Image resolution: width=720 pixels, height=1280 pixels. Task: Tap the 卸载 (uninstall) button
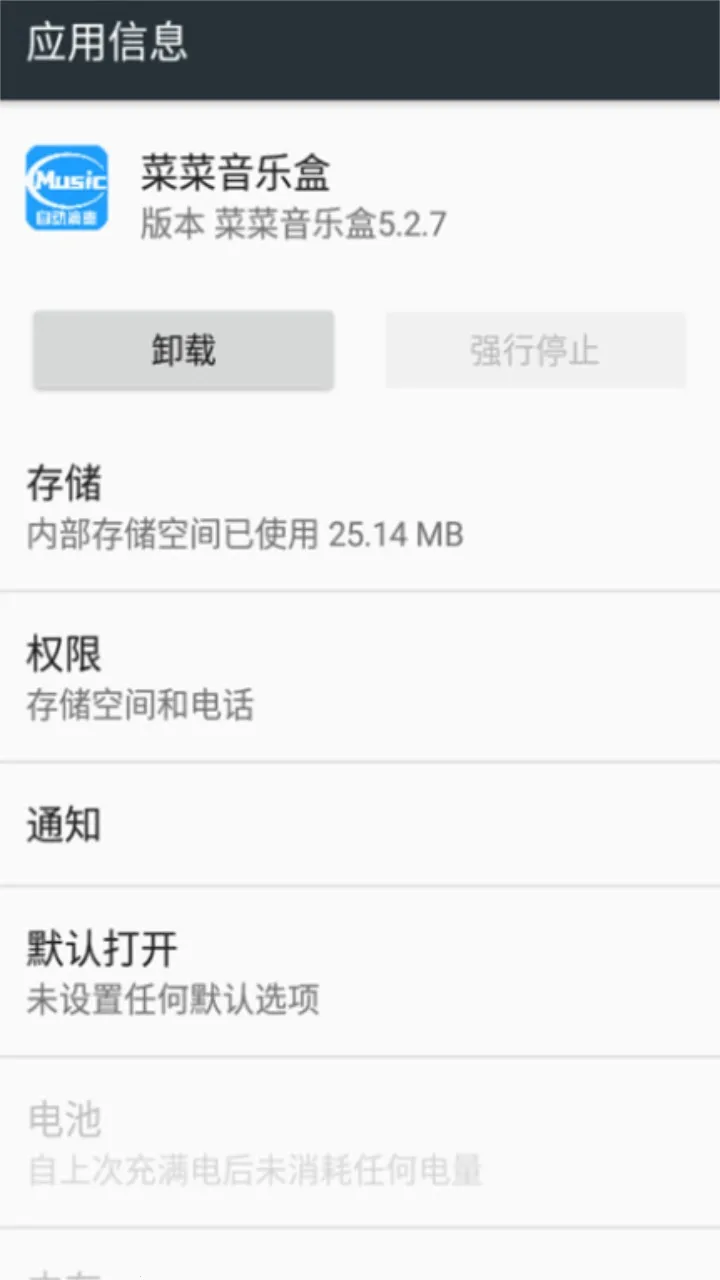(x=183, y=350)
